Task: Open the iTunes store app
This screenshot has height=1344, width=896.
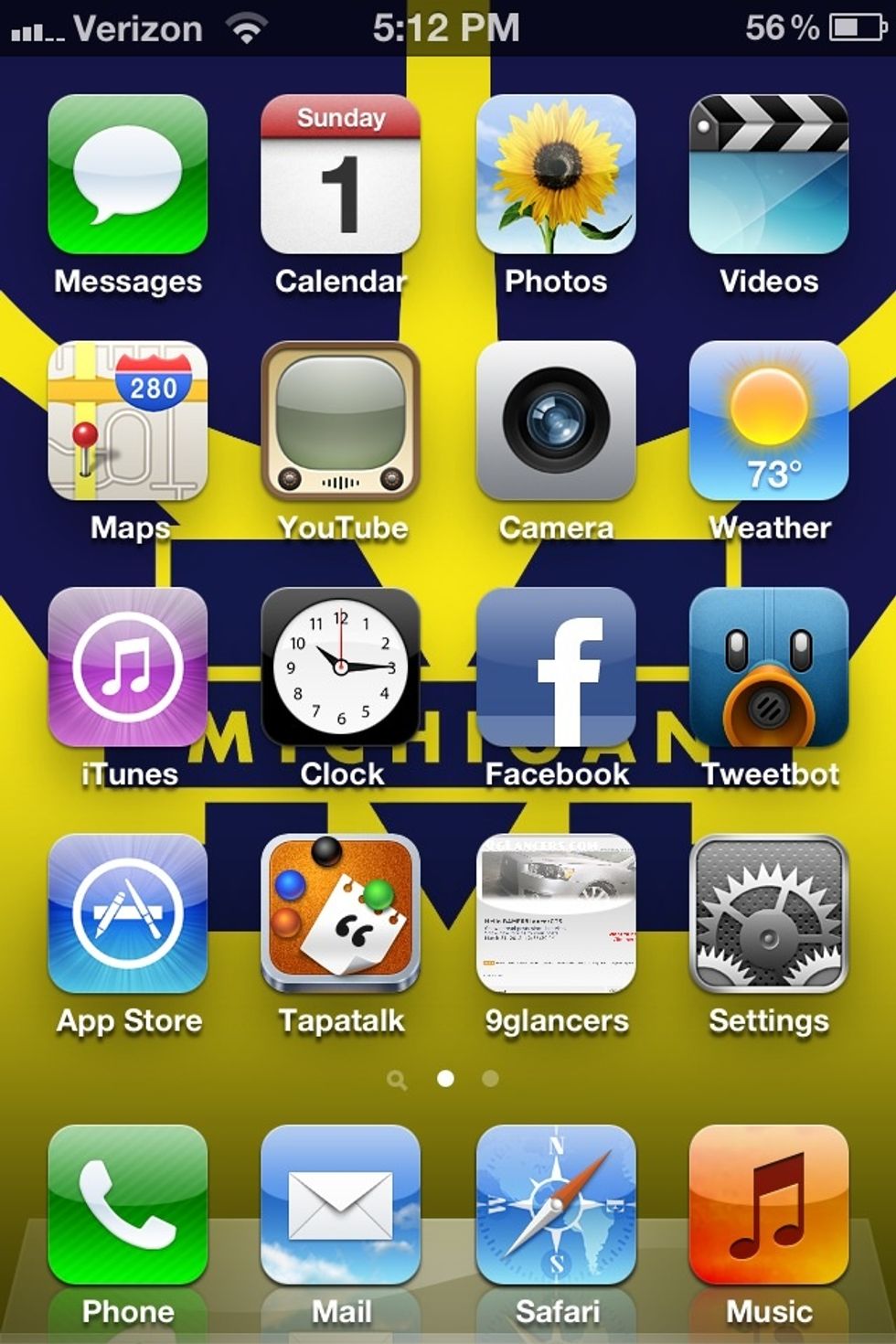Action: [x=128, y=667]
